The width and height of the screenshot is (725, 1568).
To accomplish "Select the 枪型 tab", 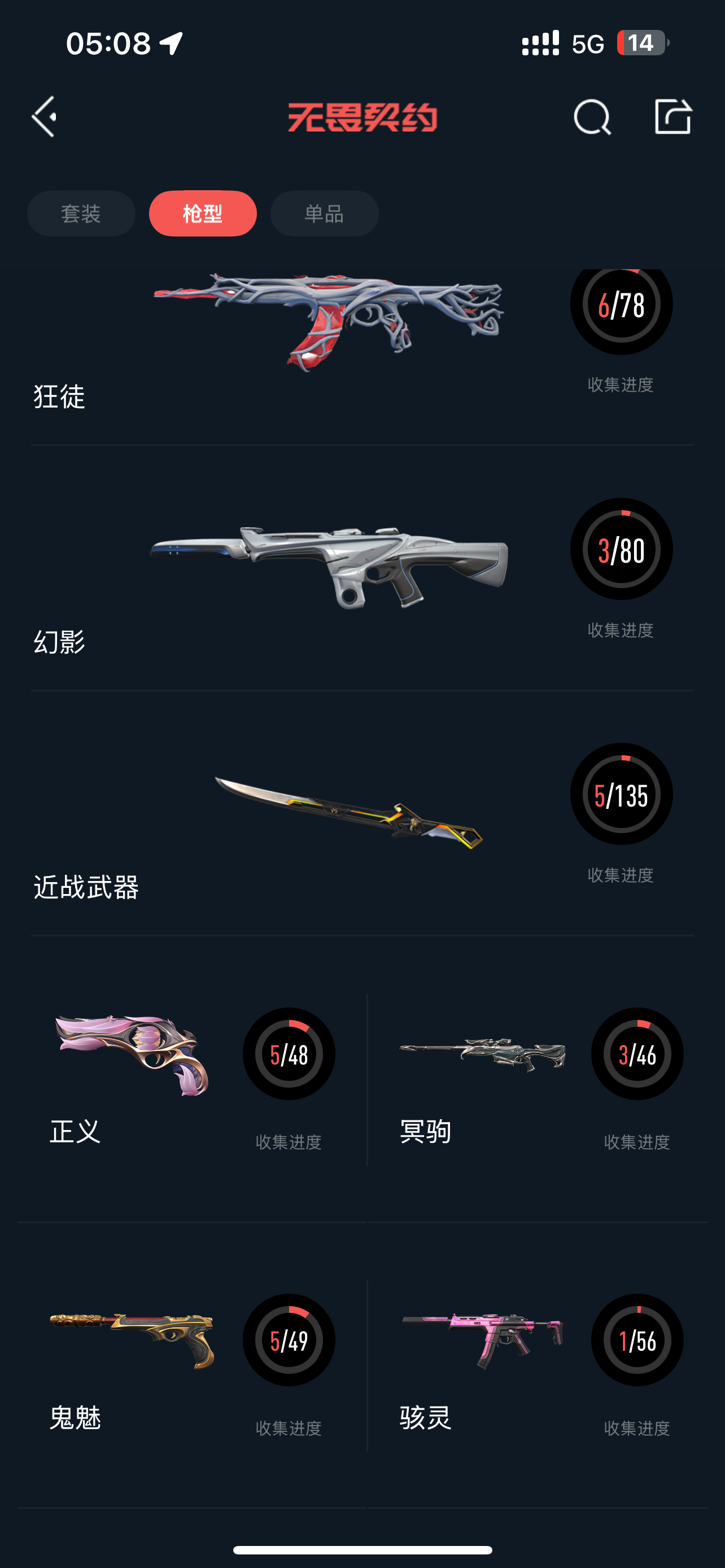I will [x=203, y=214].
